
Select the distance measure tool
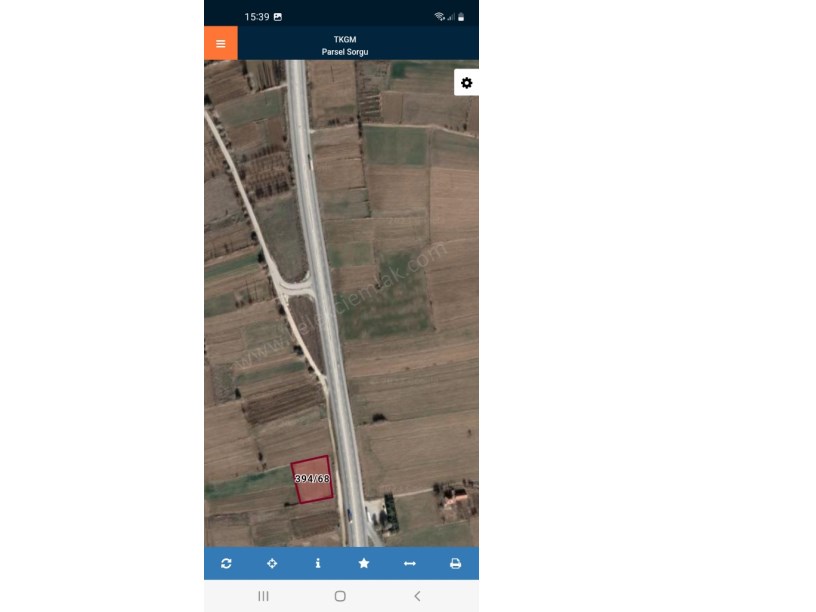click(x=409, y=564)
